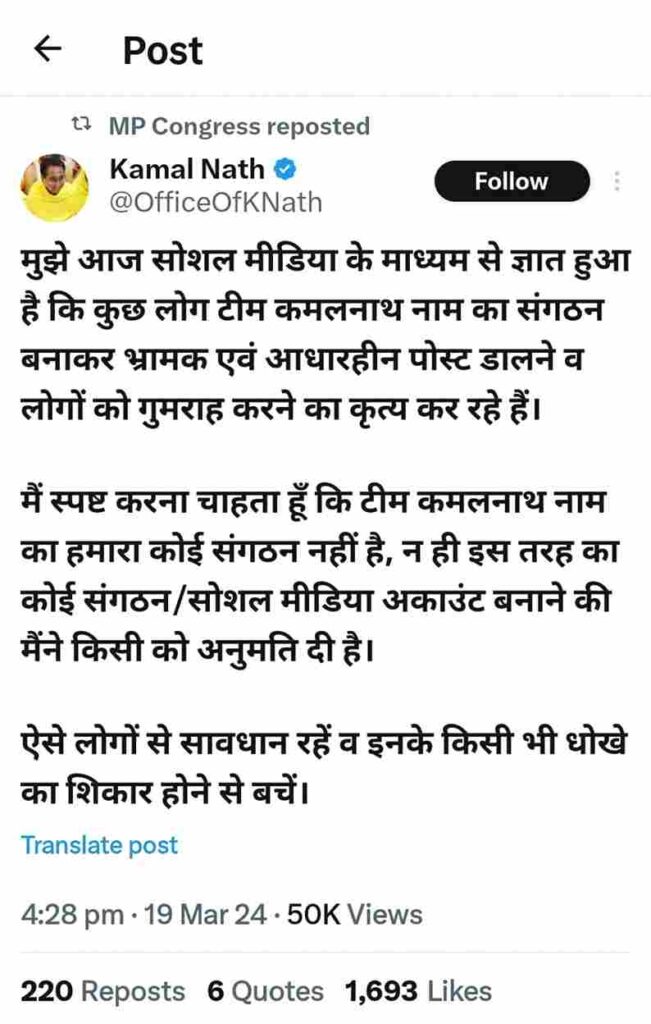View the 6 Quotes list
651x1024 pixels.
pos(265,991)
